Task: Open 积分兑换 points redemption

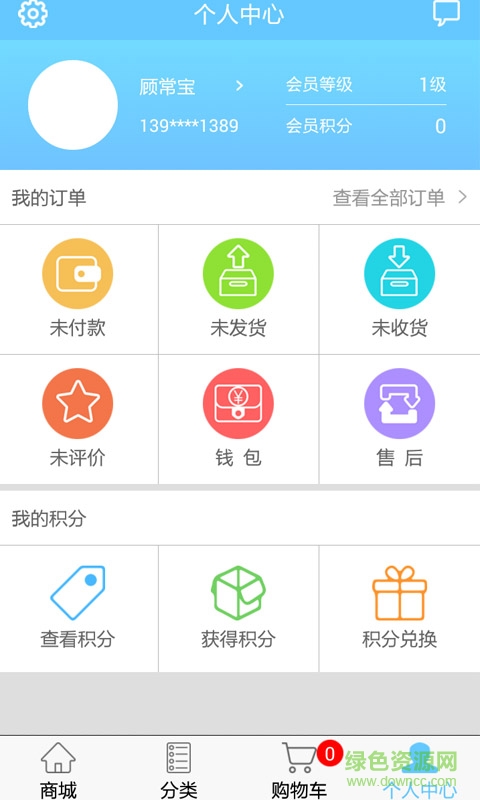Action: (399, 608)
